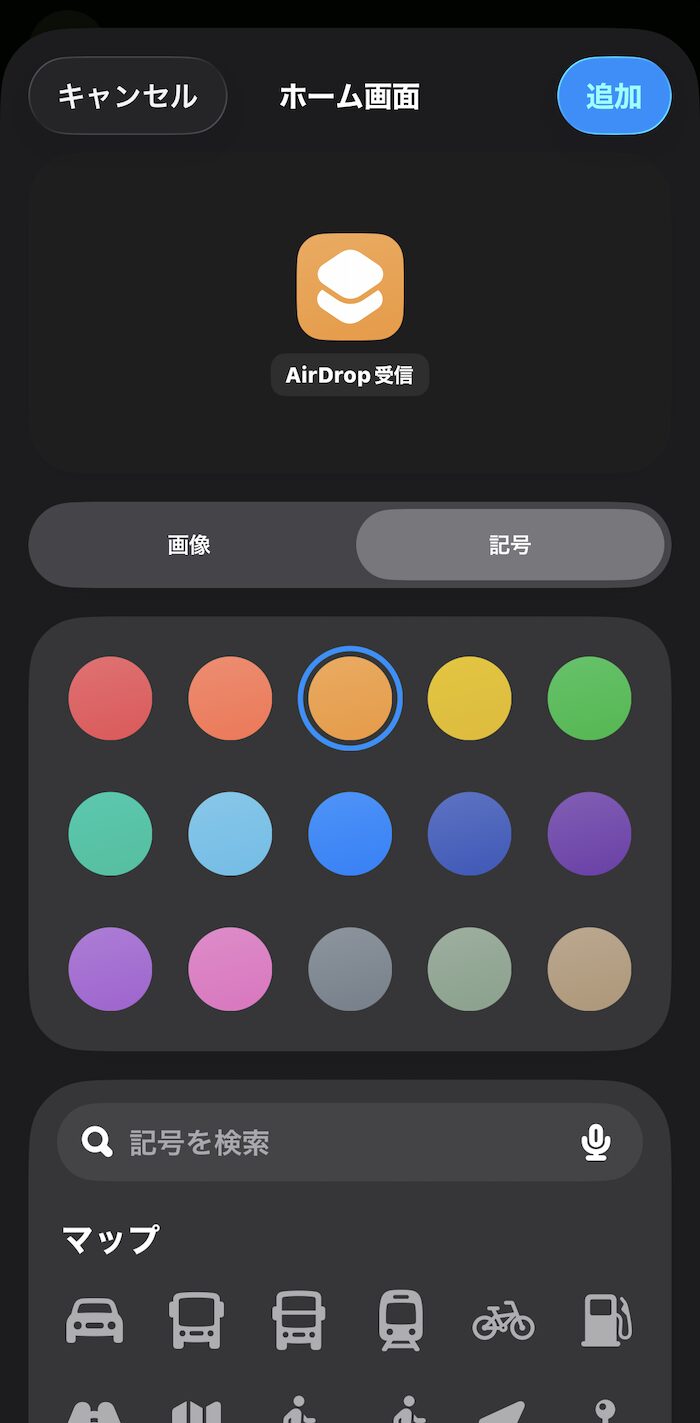Viewport: 700px width, 1423px height.
Task: Choose the car symbol
Action: [95, 1320]
